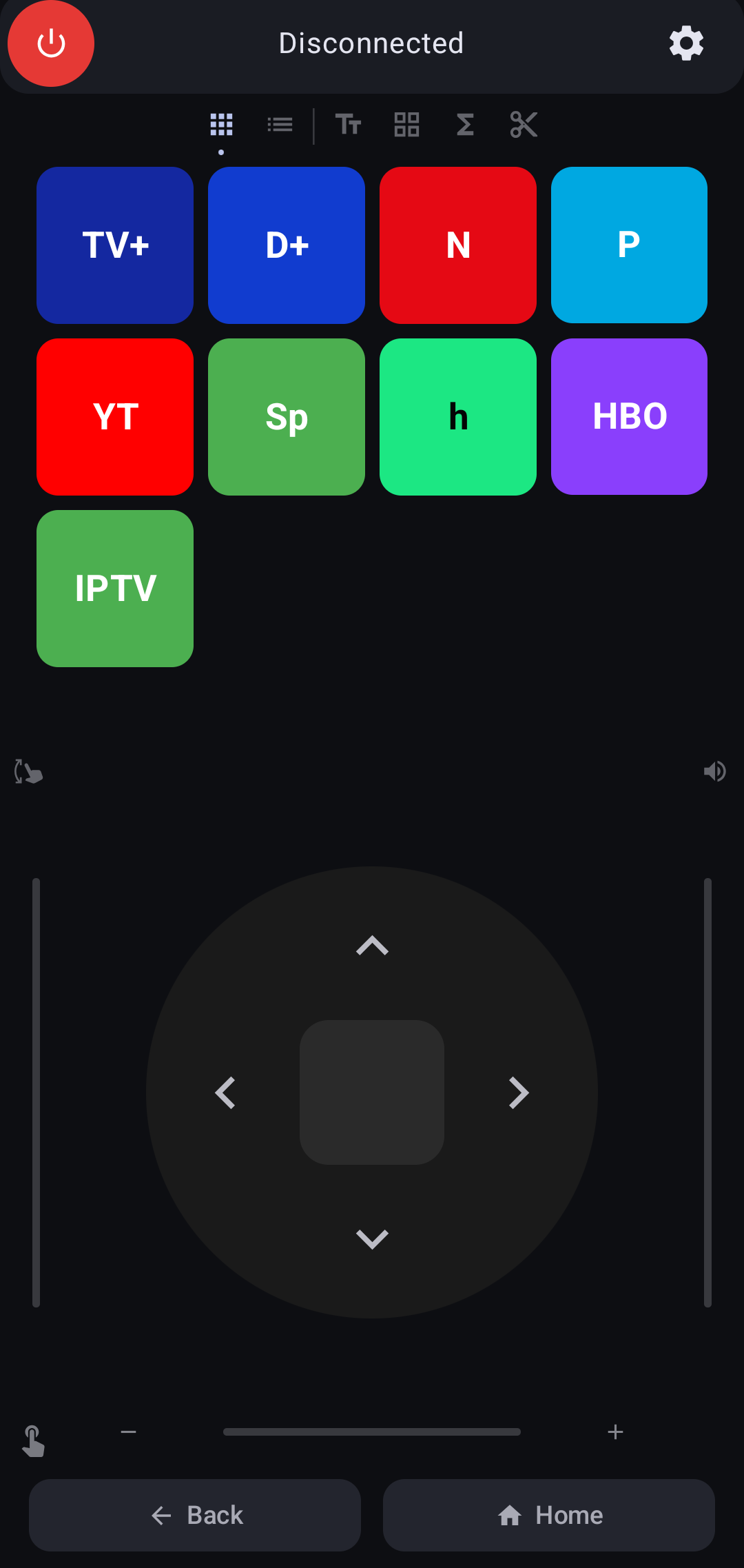Open the YouTube (YT) shortcut tile

tap(114, 416)
